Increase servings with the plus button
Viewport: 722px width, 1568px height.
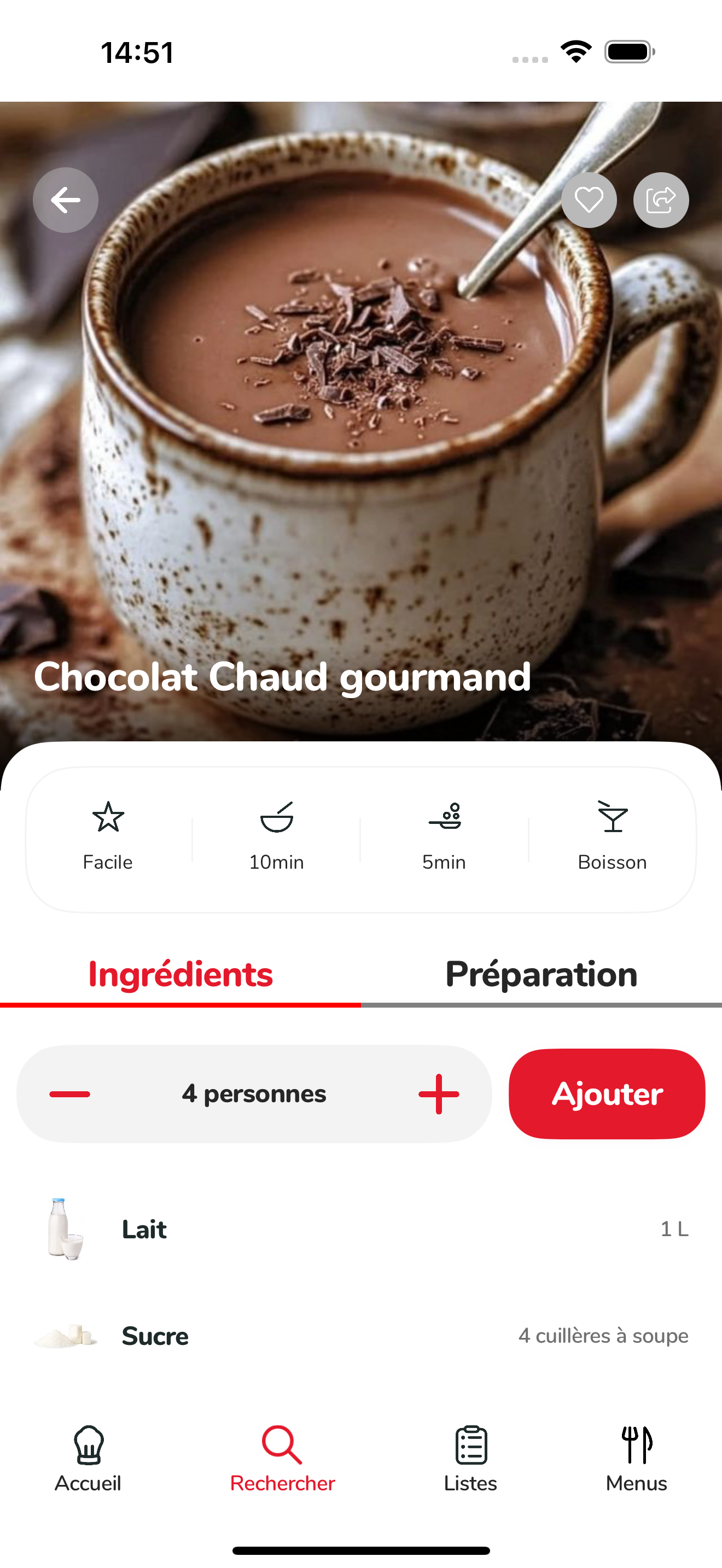(x=438, y=1093)
